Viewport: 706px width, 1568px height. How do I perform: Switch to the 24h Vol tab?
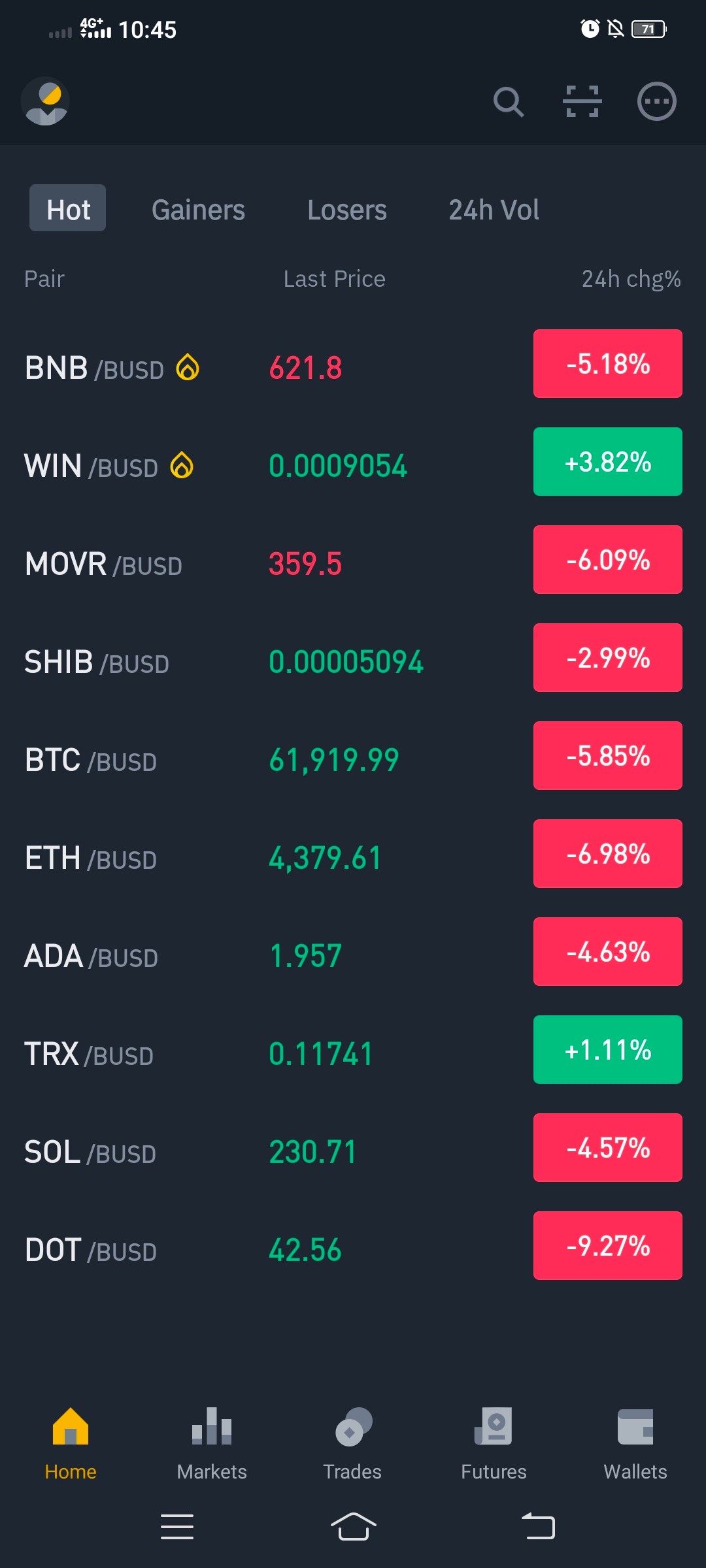[x=494, y=210]
